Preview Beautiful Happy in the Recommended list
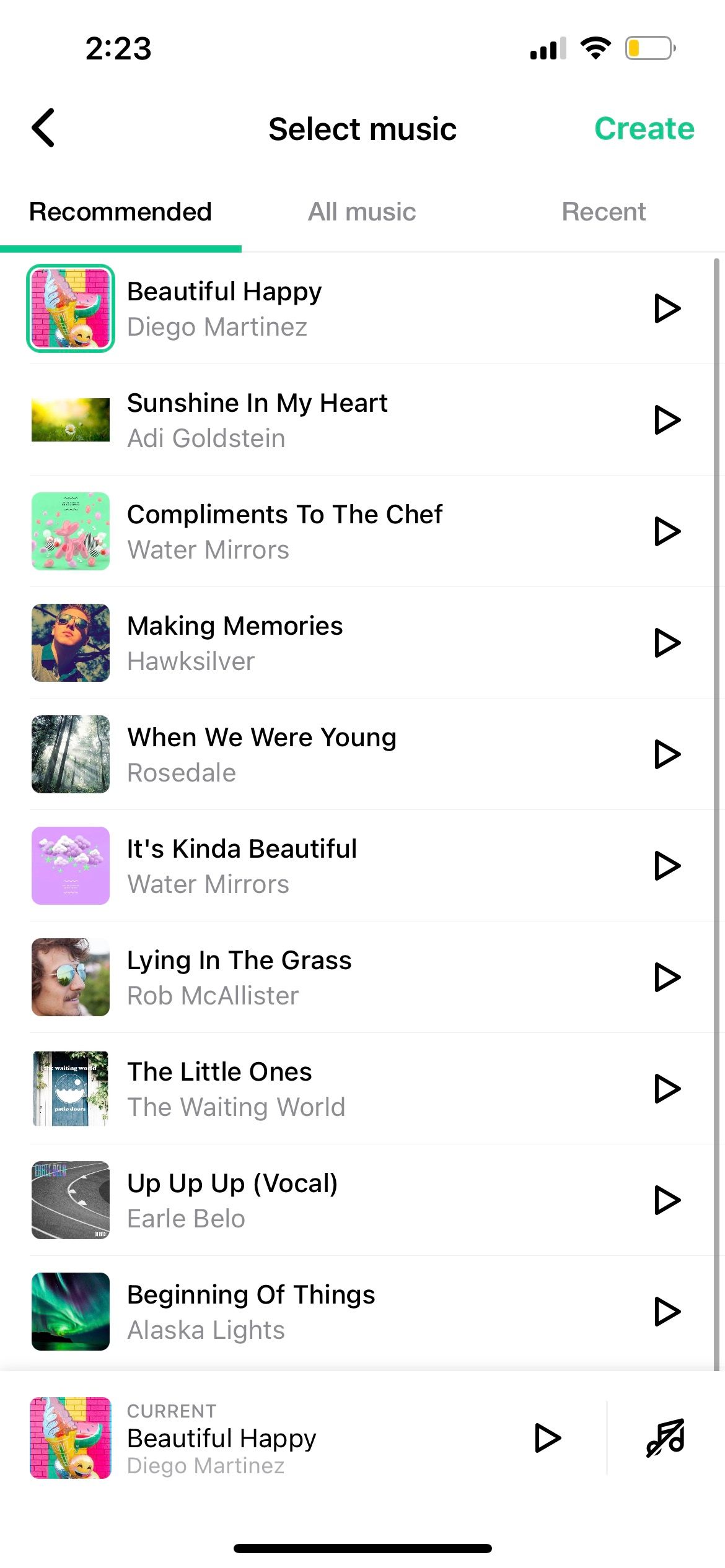 coord(667,308)
